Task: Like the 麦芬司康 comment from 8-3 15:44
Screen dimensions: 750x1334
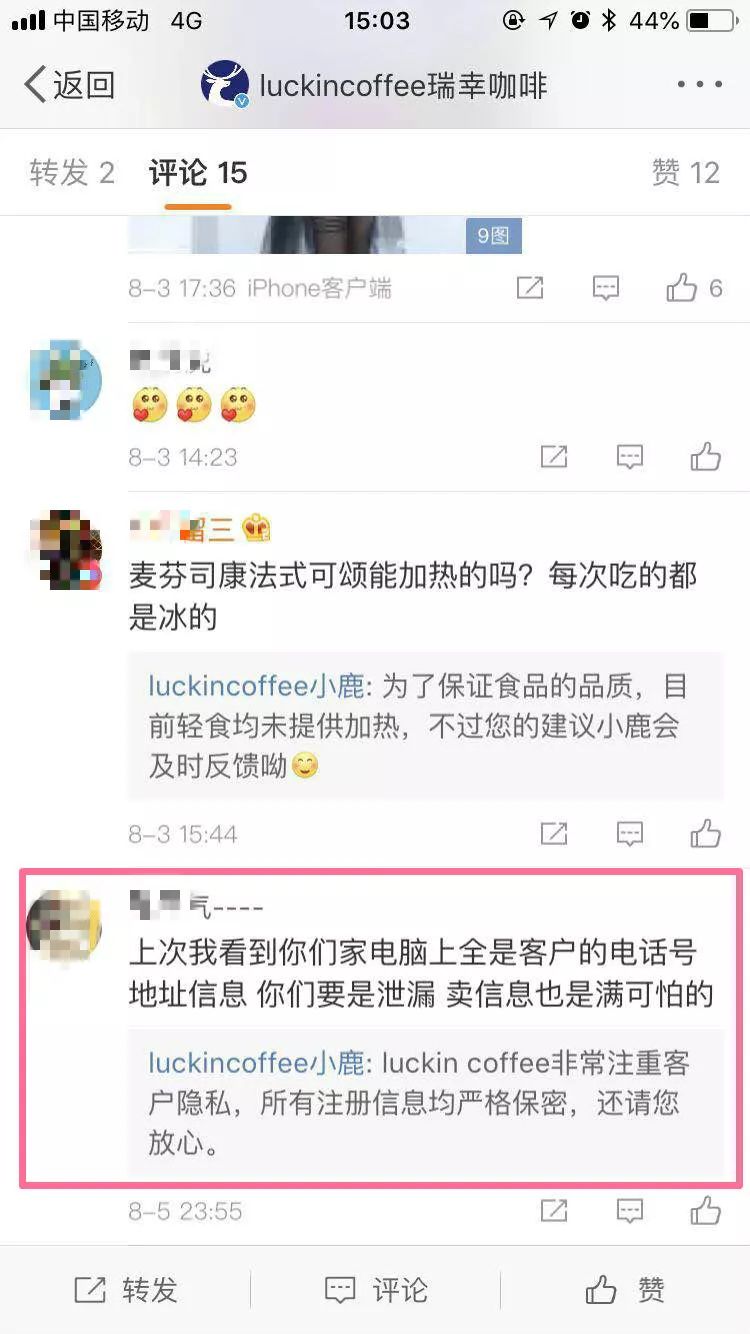Action: [x=706, y=834]
